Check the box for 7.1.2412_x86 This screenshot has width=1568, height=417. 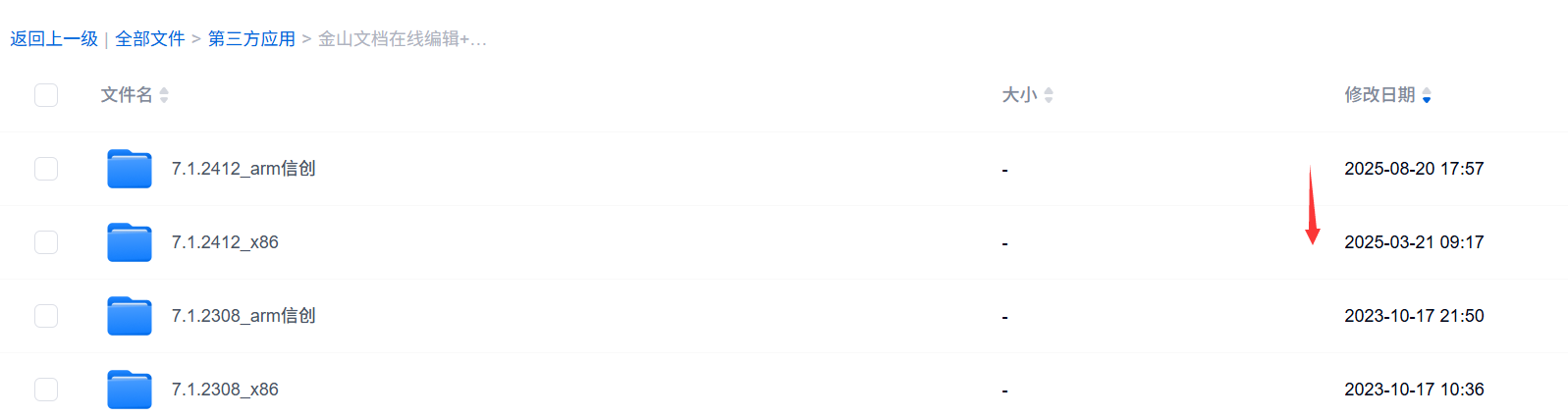point(46,242)
